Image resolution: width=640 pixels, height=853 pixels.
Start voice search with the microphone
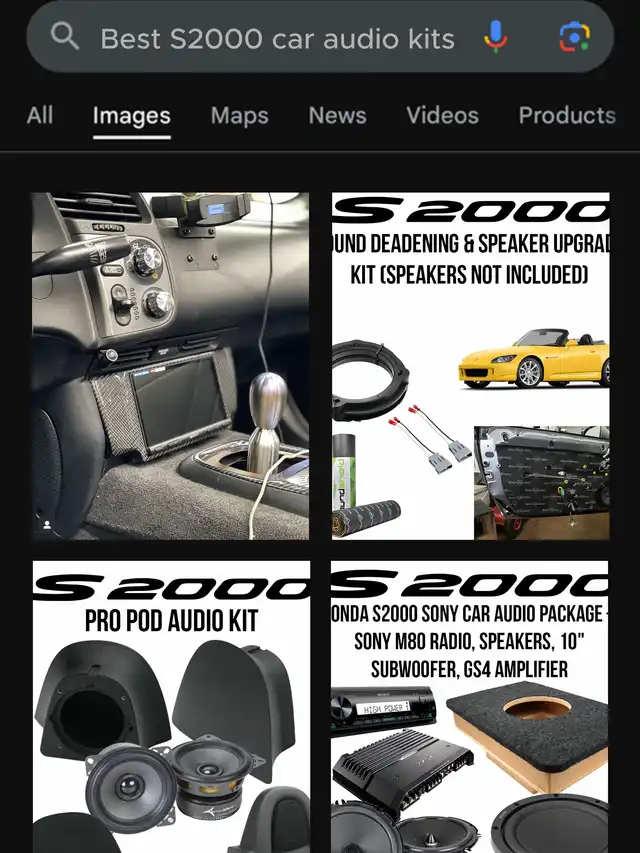click(495, 38)
